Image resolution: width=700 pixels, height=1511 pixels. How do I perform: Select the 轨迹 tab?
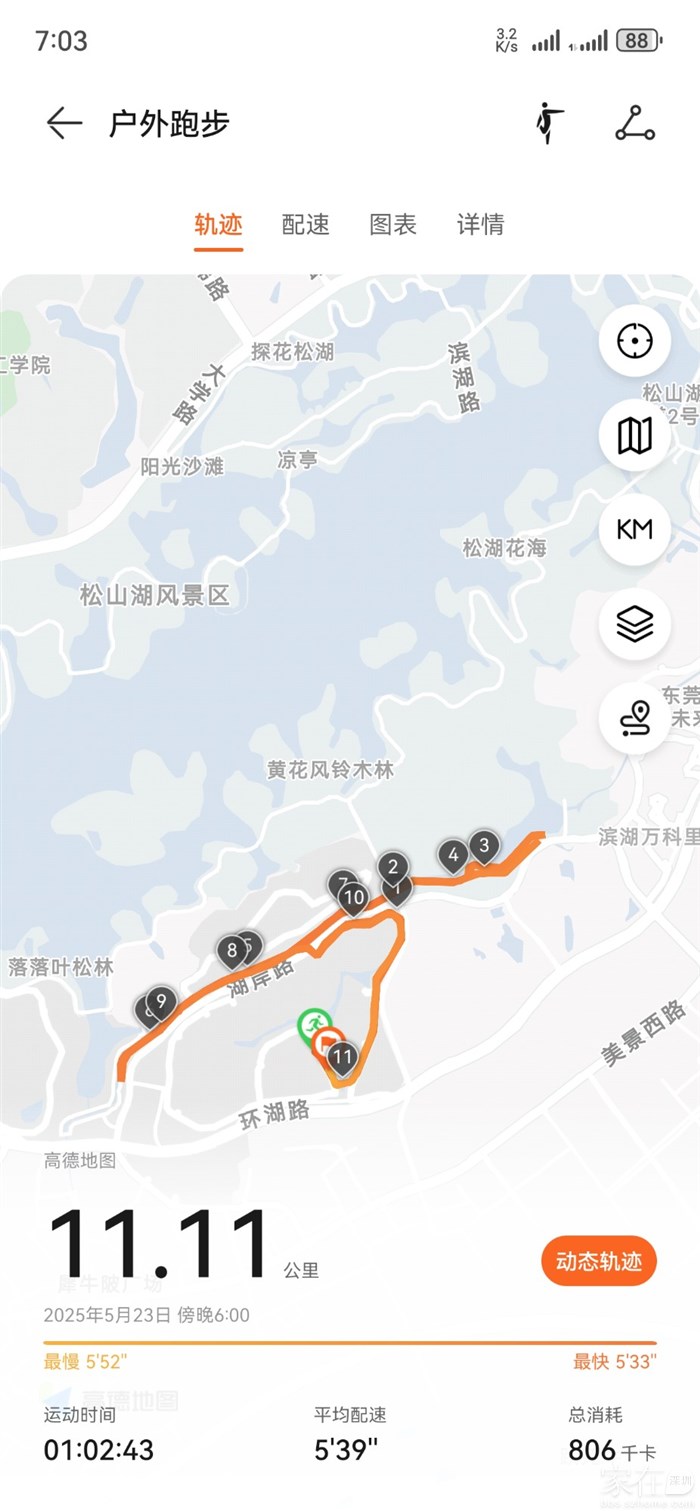pyautogui.click(x=218, y=224)
